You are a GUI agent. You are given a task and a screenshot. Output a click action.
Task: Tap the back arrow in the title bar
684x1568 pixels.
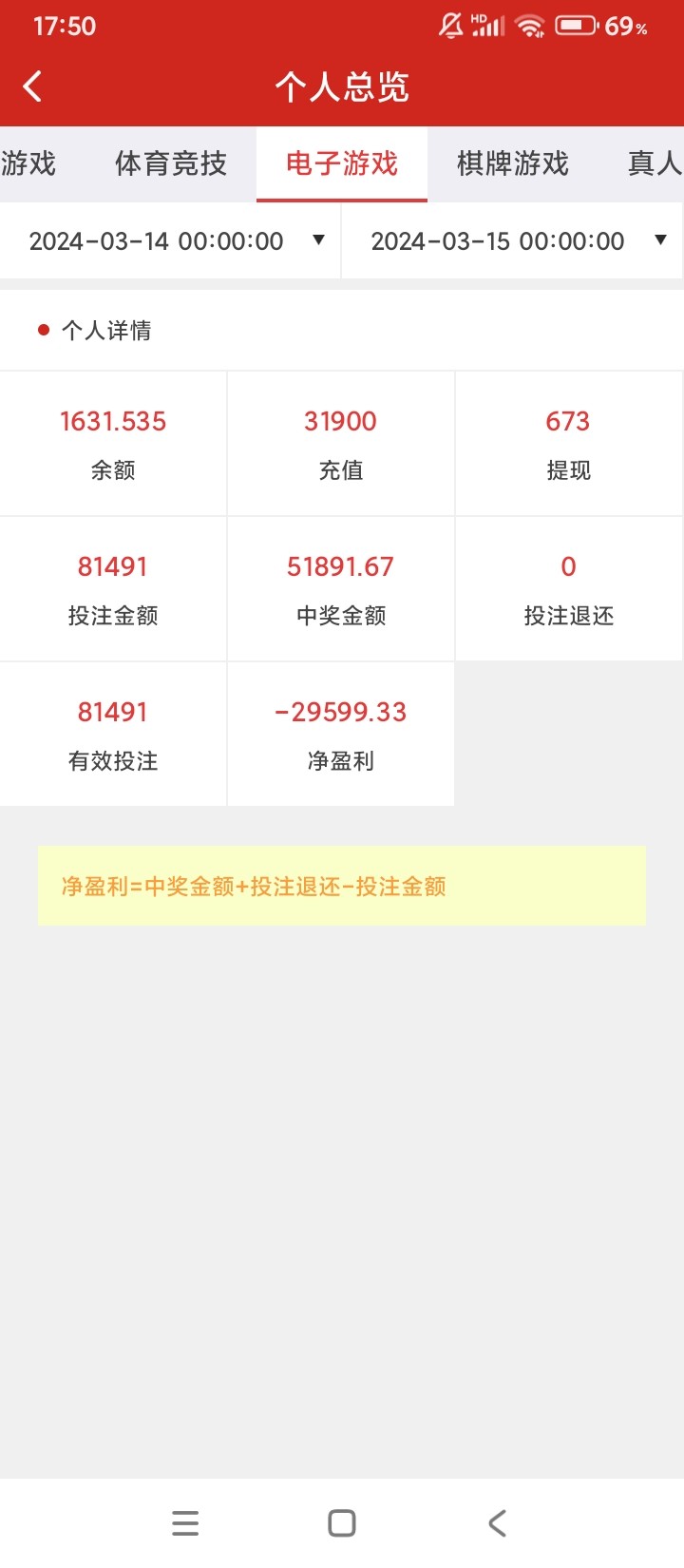pos(32,86)
